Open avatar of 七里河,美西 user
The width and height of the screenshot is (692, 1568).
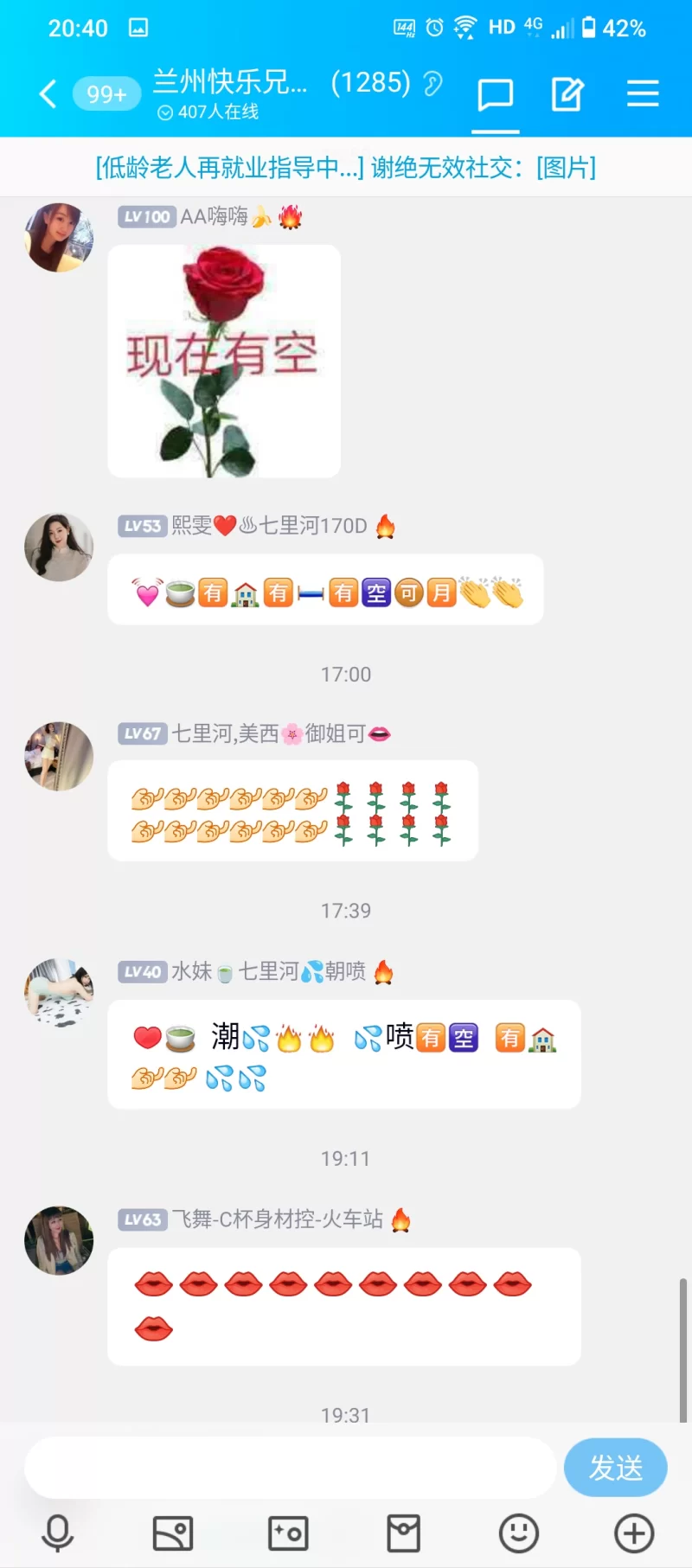(59, 757)
